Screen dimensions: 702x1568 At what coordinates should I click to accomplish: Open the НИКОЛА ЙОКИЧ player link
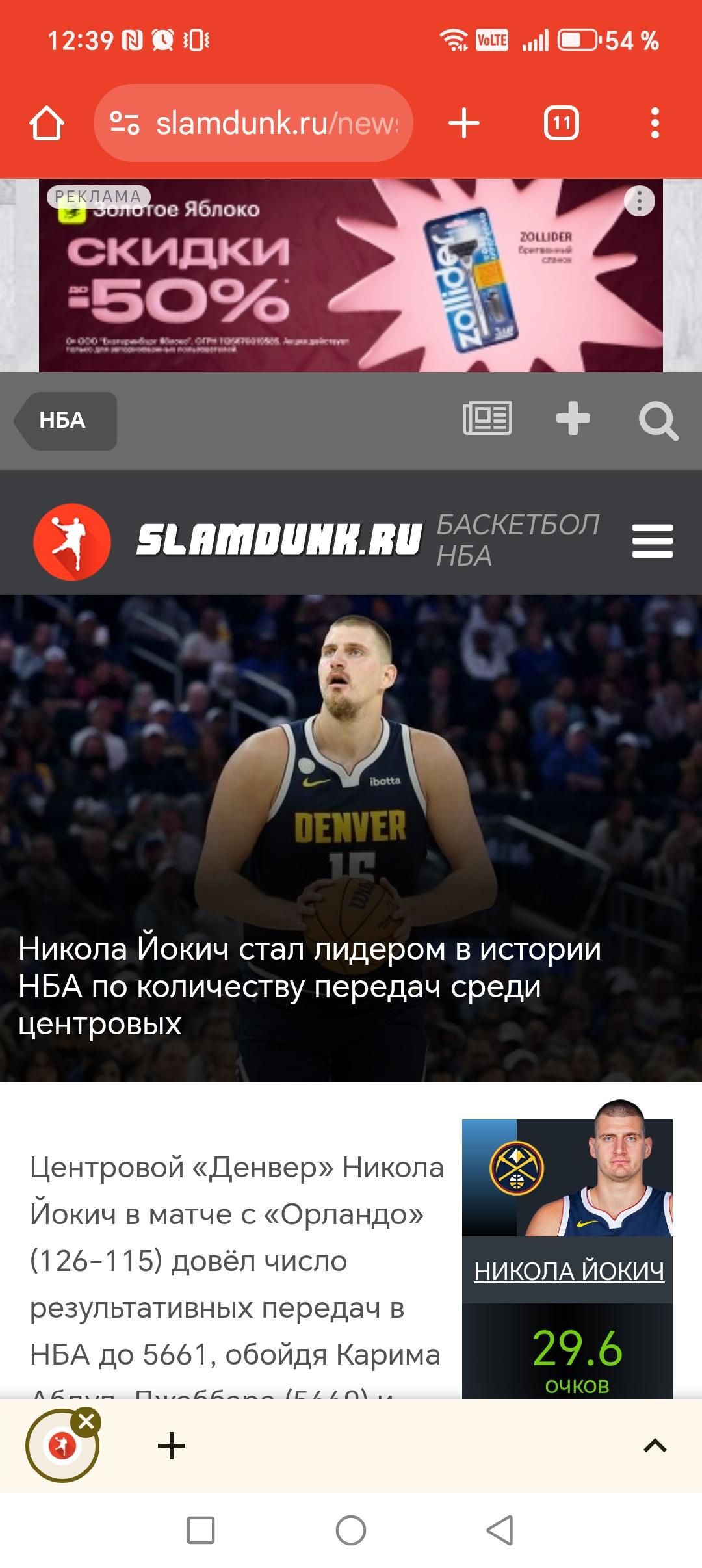pos(569,1270)
